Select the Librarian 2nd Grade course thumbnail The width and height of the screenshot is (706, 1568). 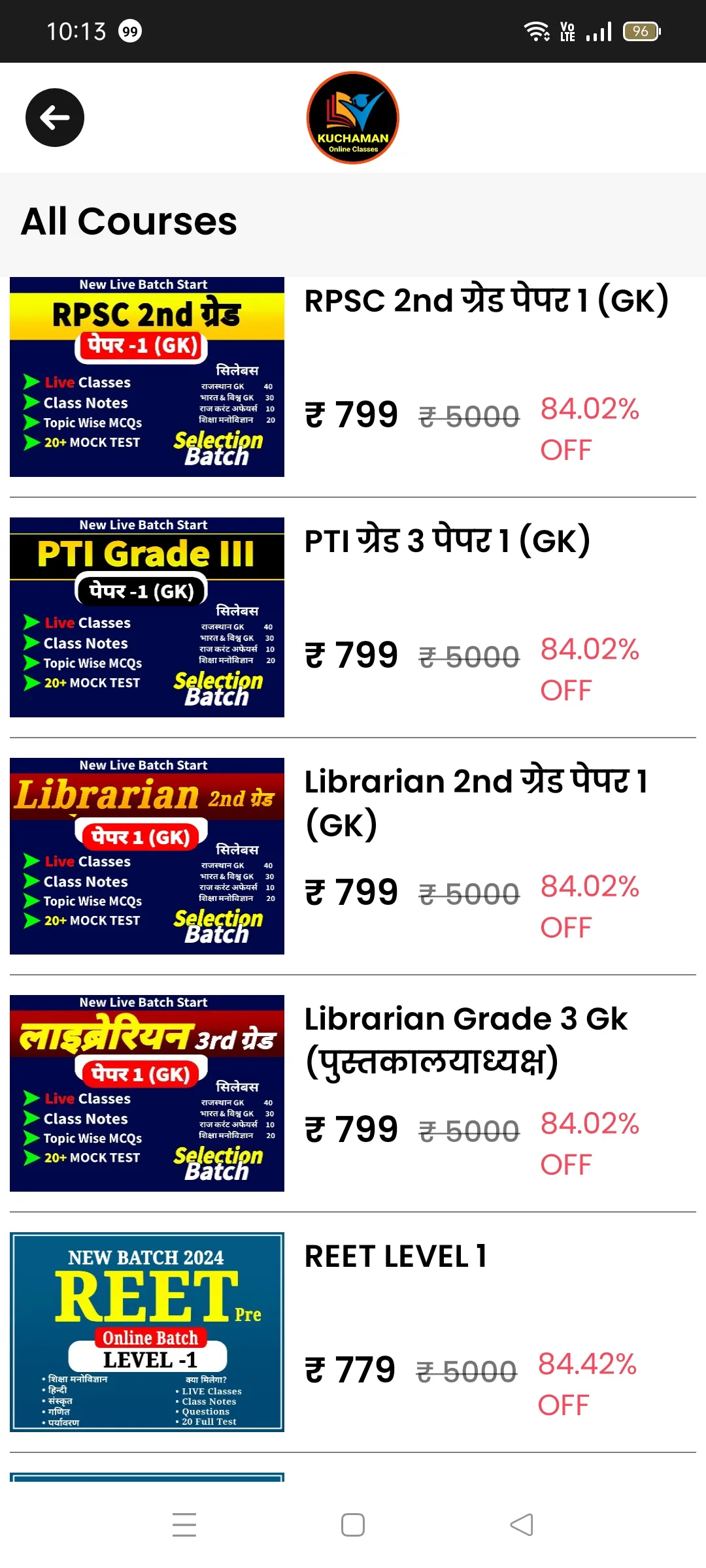click(147, 855)
